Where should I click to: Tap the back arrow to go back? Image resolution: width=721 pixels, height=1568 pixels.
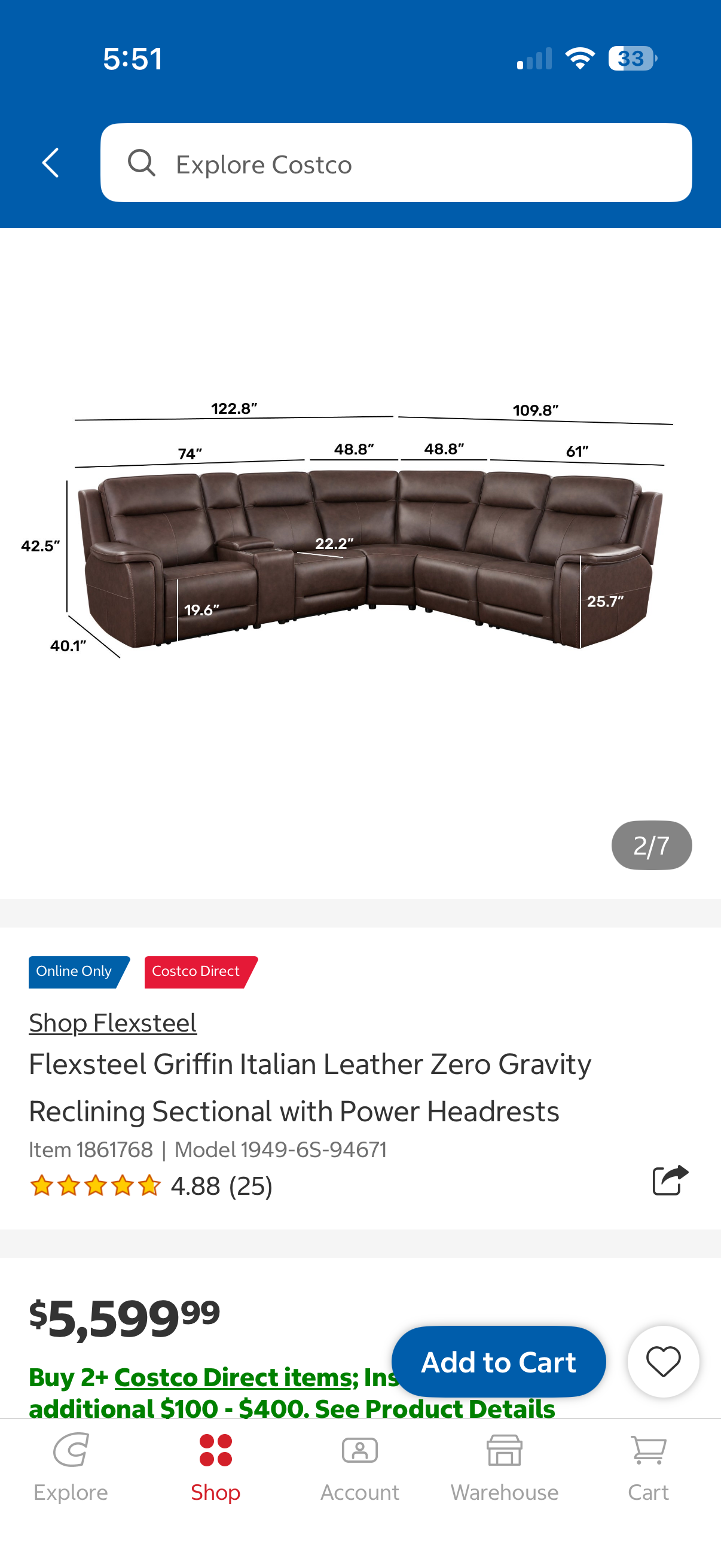[x=50, y=163]
